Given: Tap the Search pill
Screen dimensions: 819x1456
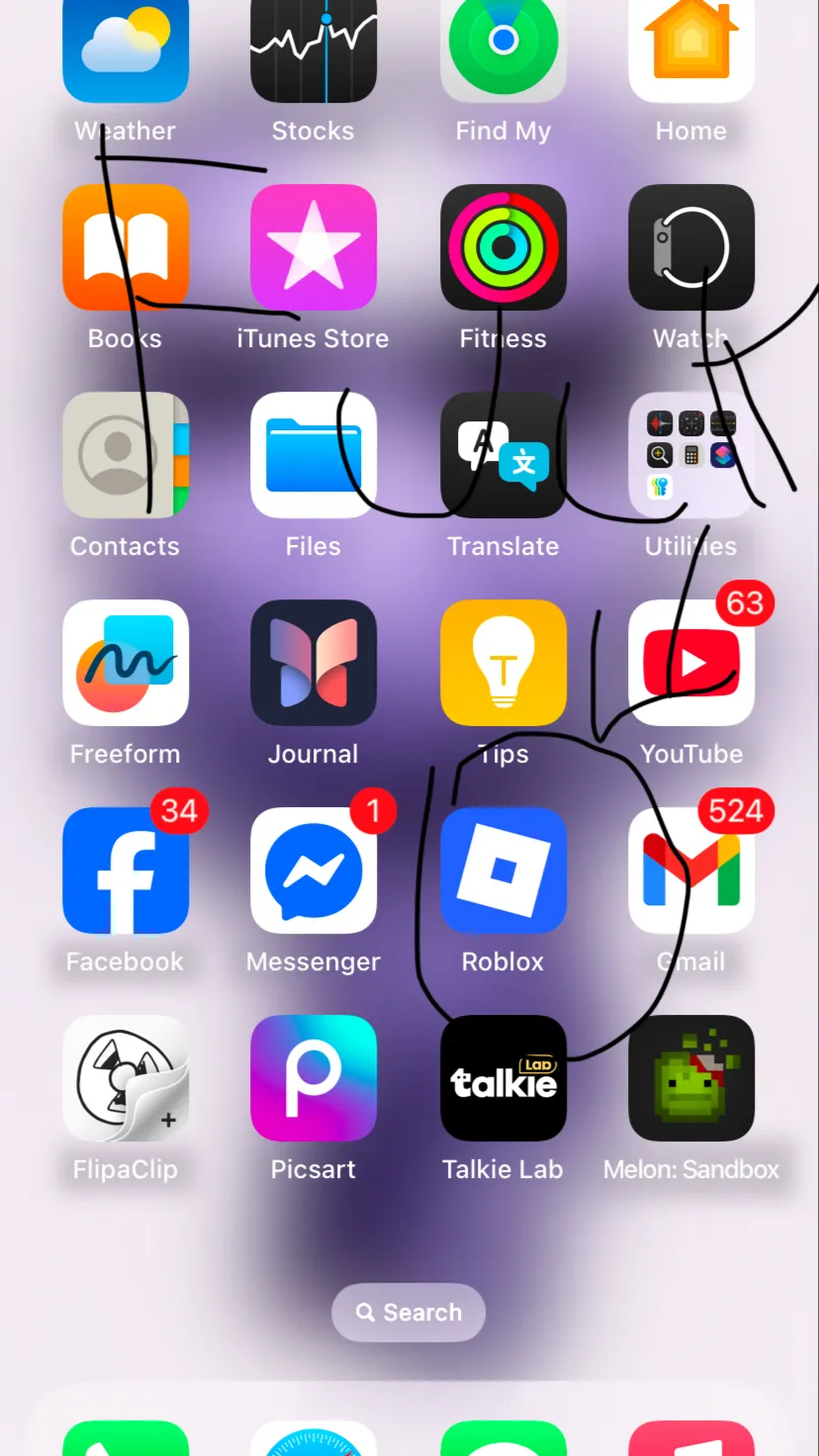Looking at the screenshot, I should tap(409, 1313).
